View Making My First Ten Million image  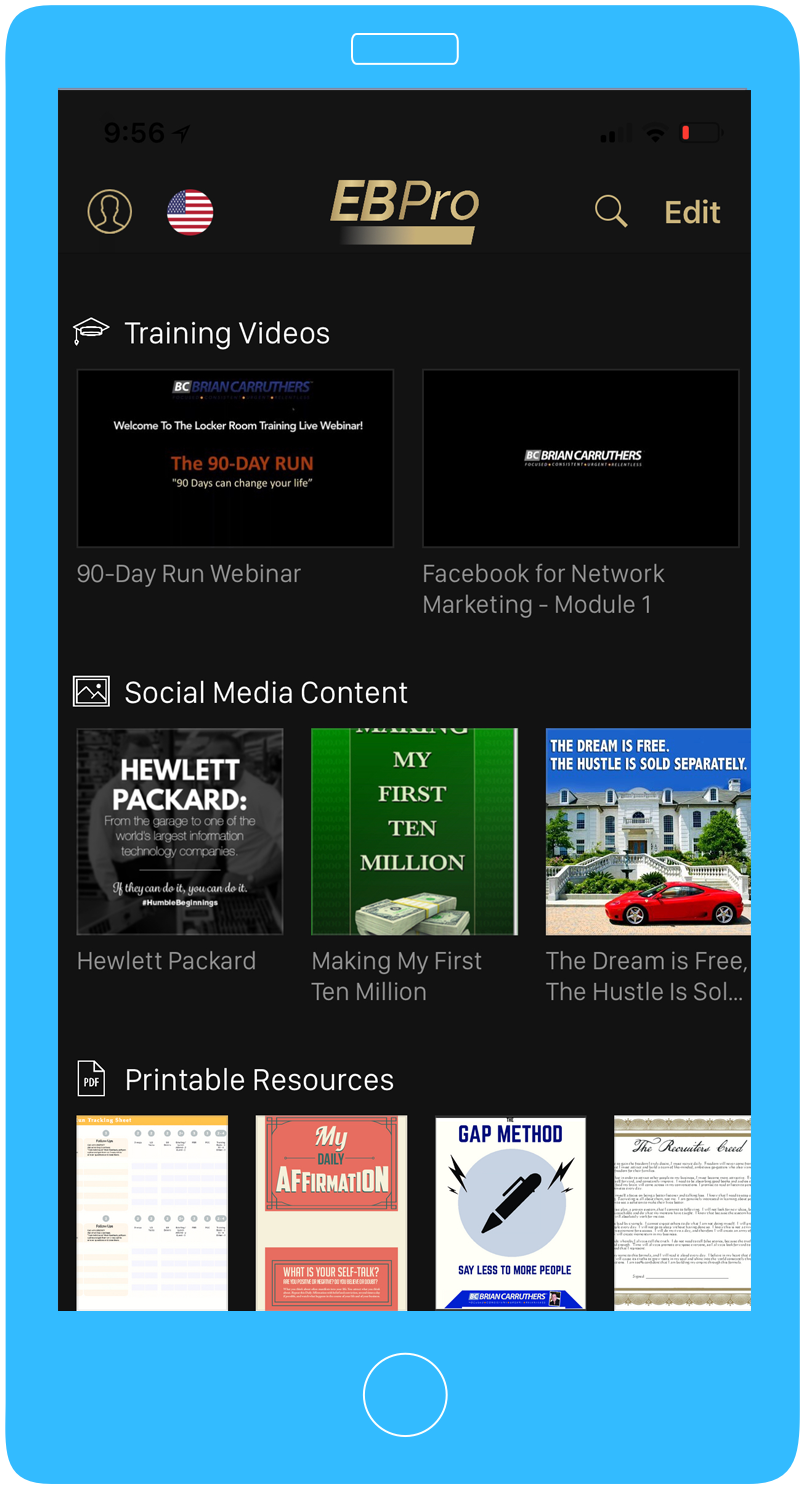point(414,831)
